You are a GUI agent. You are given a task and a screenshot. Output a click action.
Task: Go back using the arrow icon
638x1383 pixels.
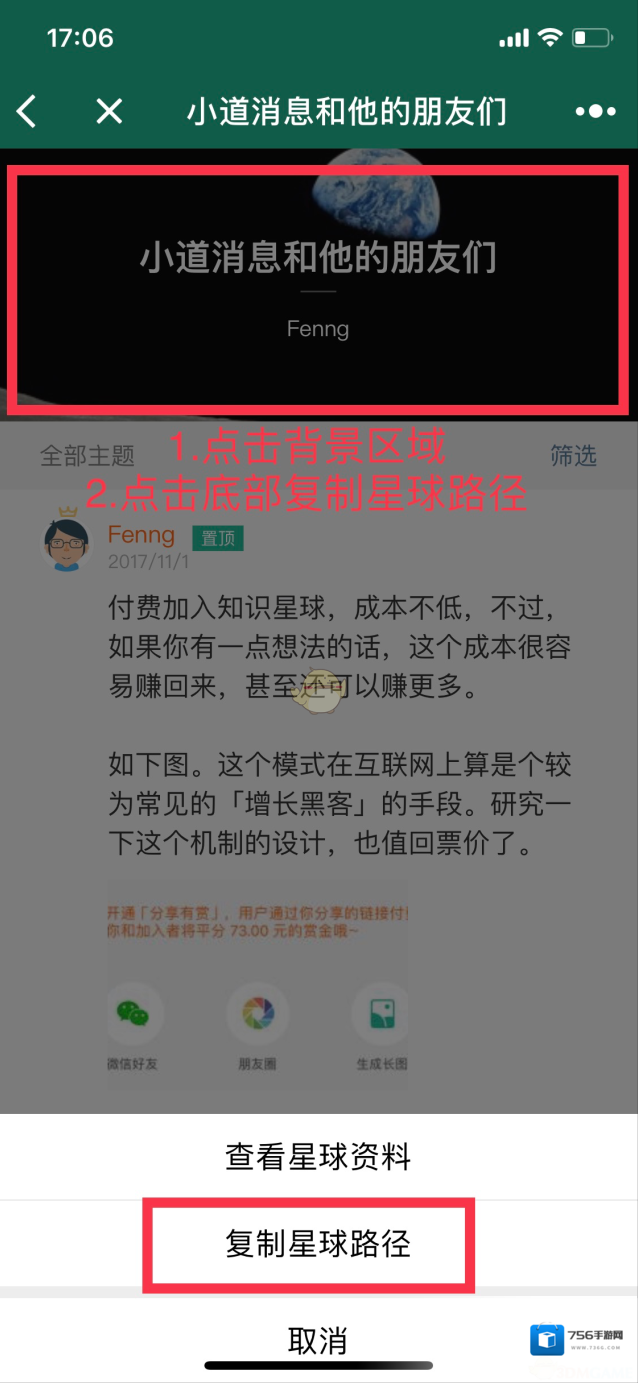(x=27, y=111)
